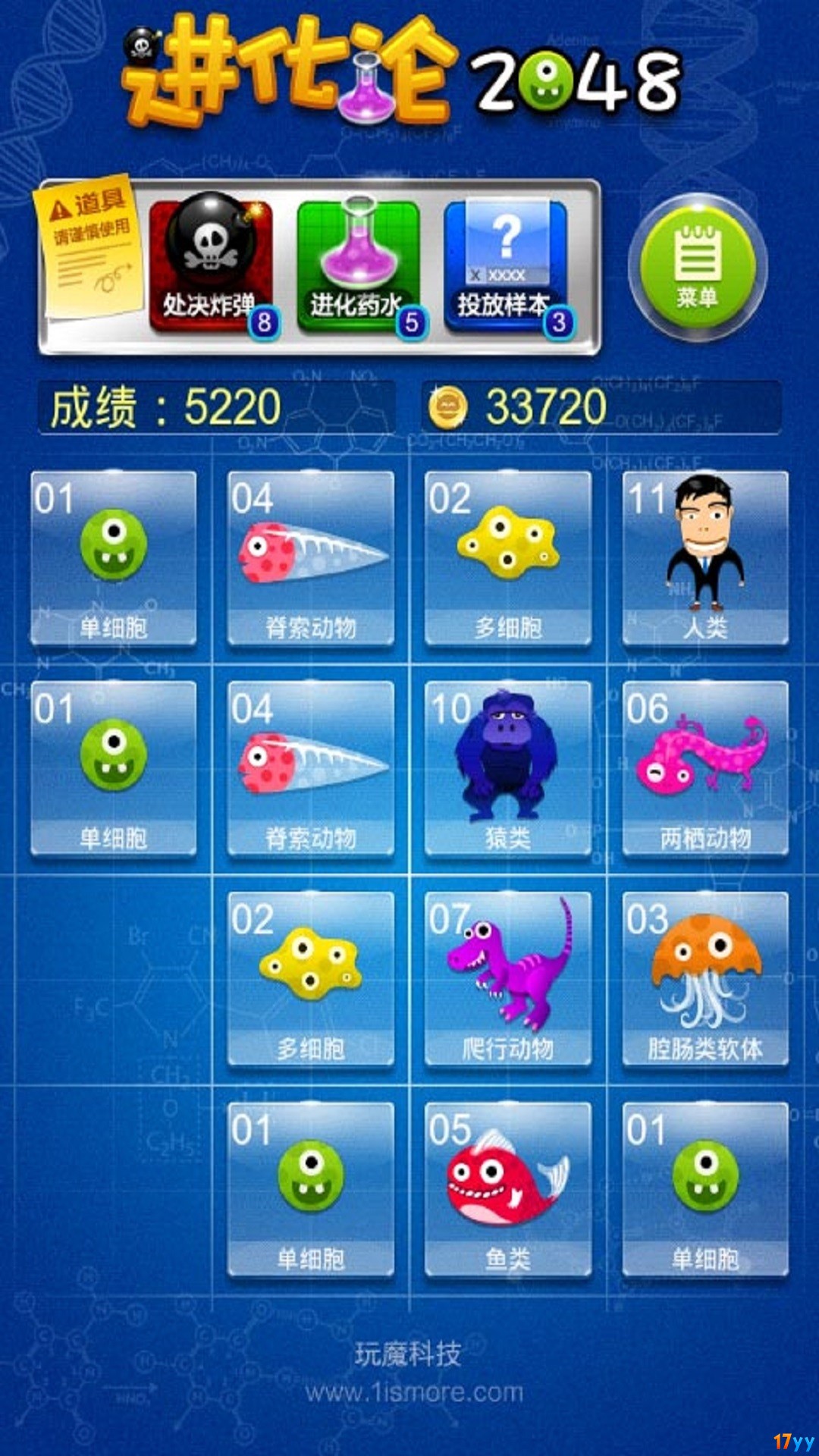819x1456 pixels.
Task: Activate the 投放样本 sample item
Action: click(506, 267)
